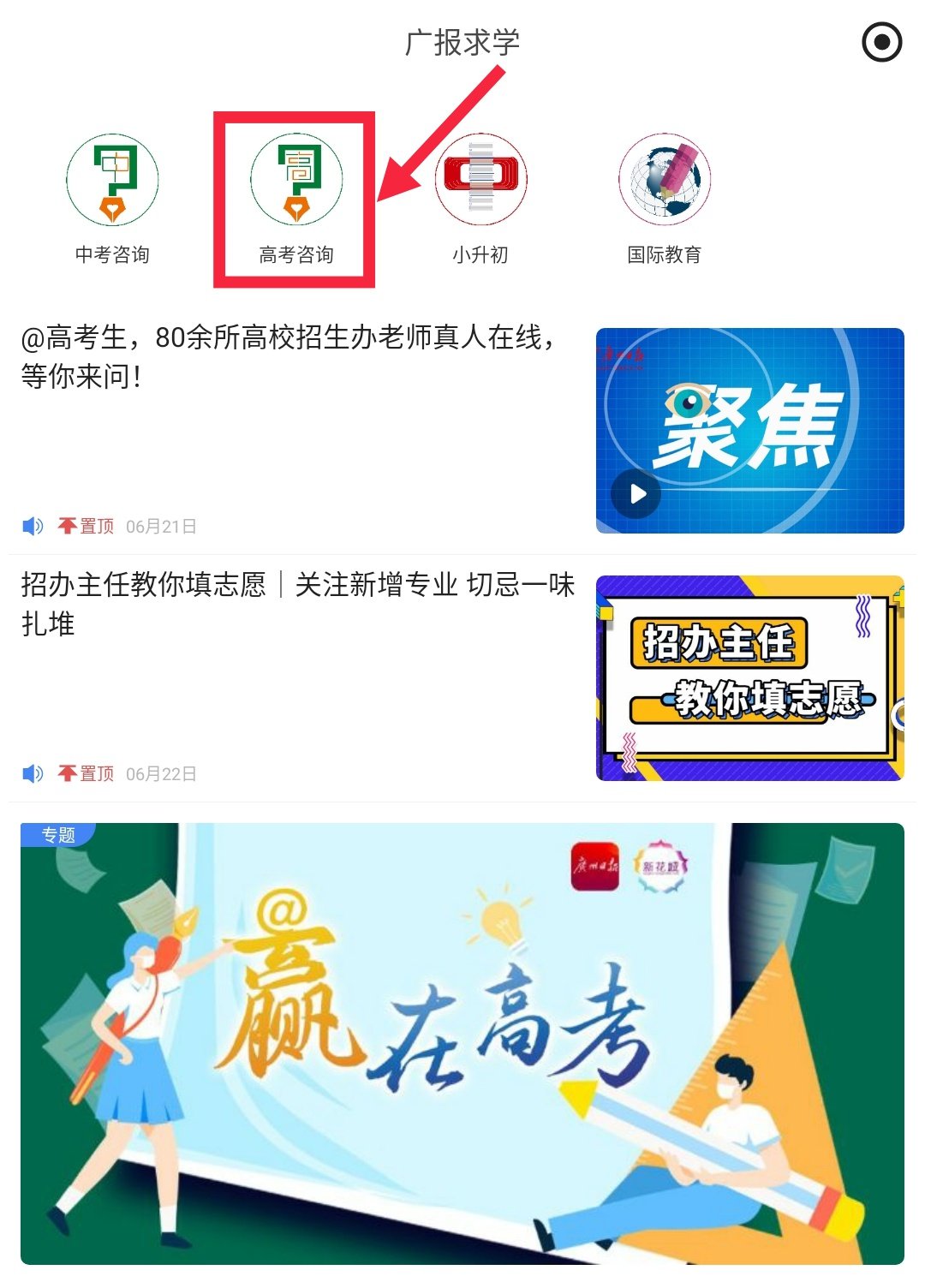
Task: Open the 招办主任教你填志愿 thumbnail image
Action: click(749, 678)
